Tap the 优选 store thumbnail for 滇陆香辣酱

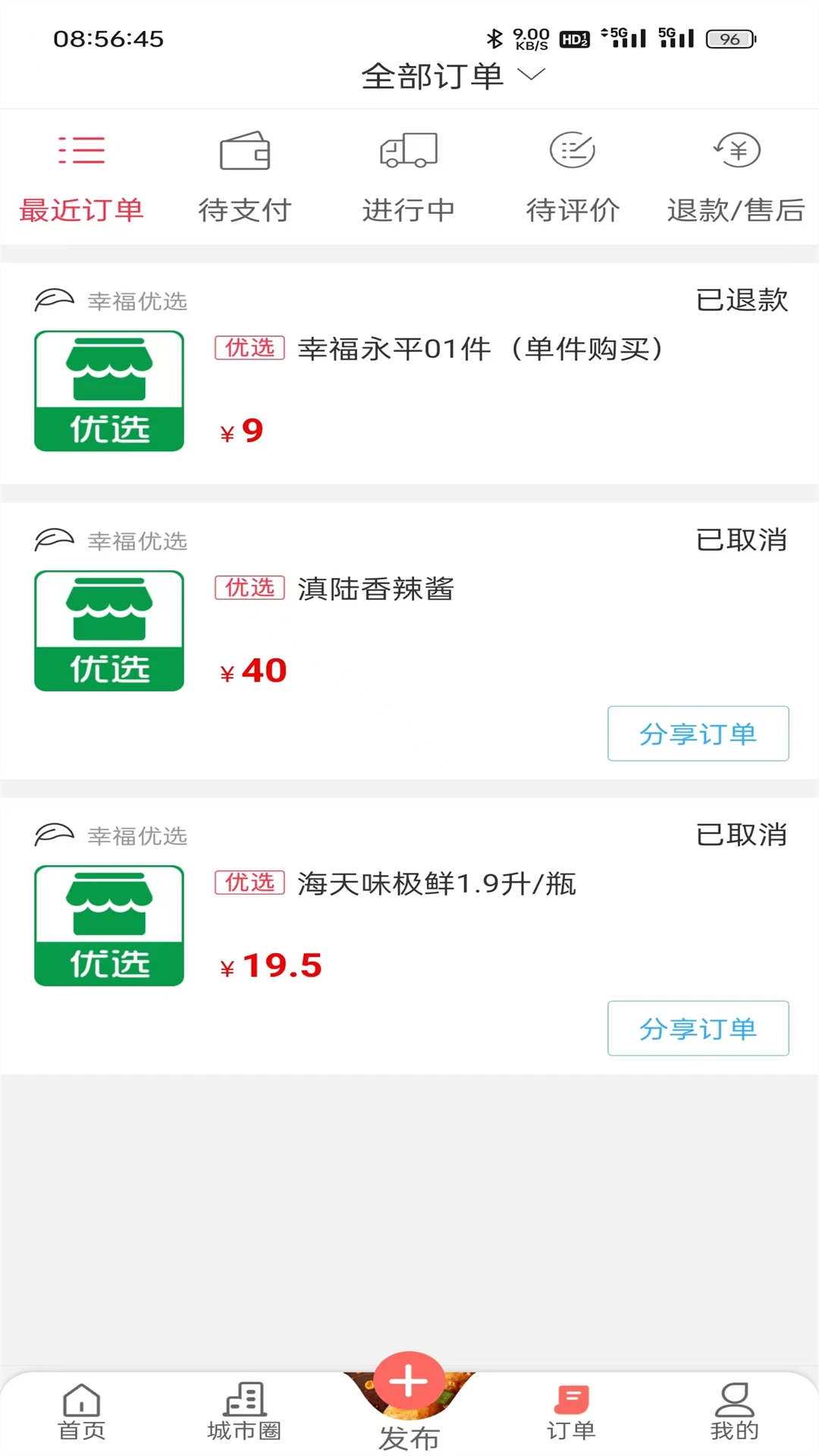[x=108, y=631]
